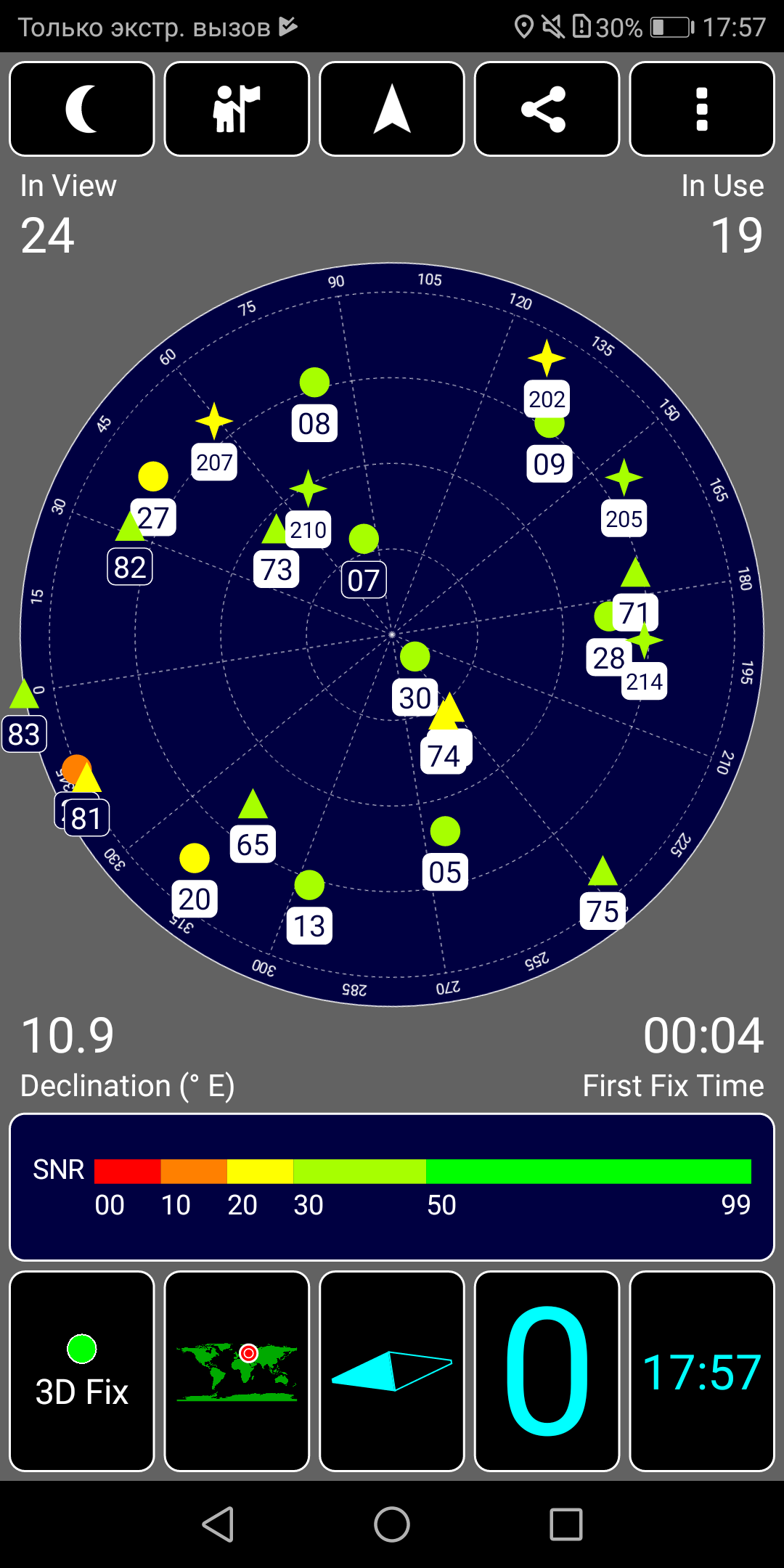Open the three-dot overflow menu
This screenshot has width=784, height=1568.
(702, 109)
